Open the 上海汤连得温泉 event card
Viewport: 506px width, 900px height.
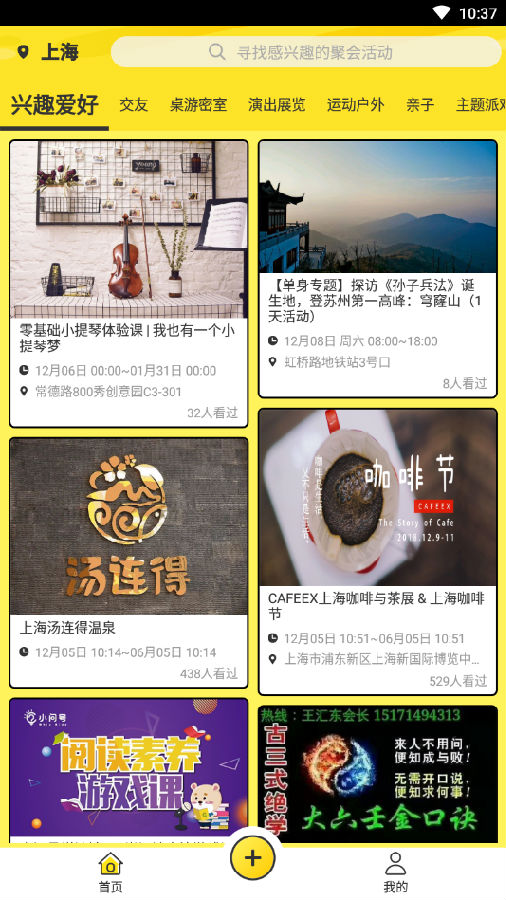(129, 562)
